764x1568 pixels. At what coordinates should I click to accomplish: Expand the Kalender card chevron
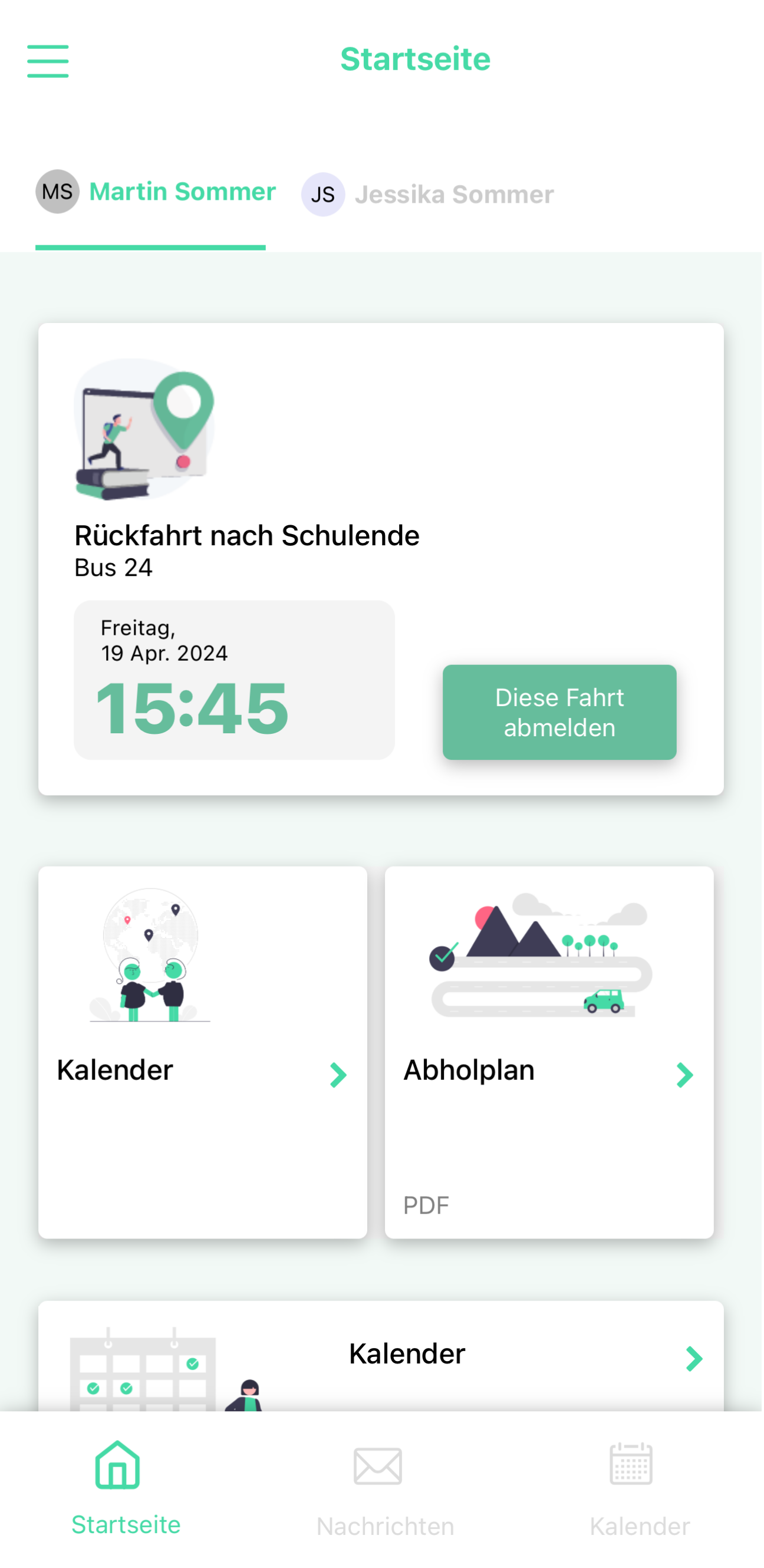coord(337,1075)
